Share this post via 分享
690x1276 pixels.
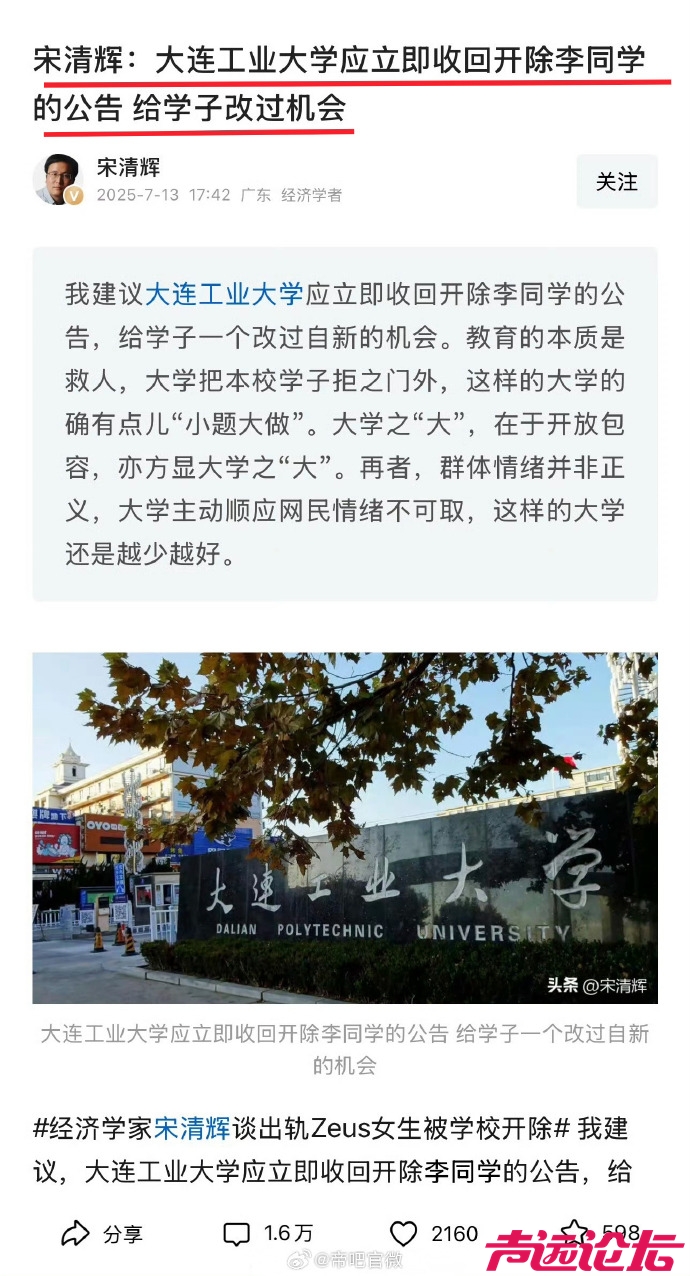[x=101, y=1234]
